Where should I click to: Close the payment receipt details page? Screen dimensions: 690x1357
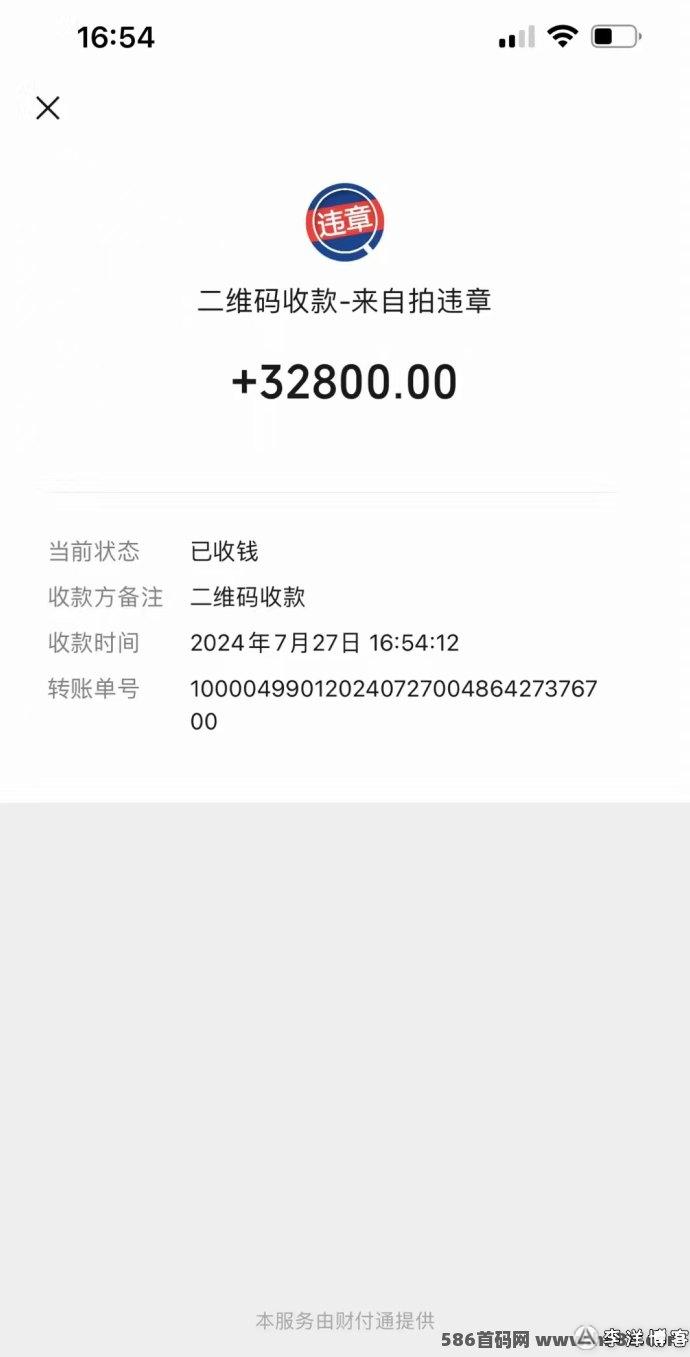(48, 108)
